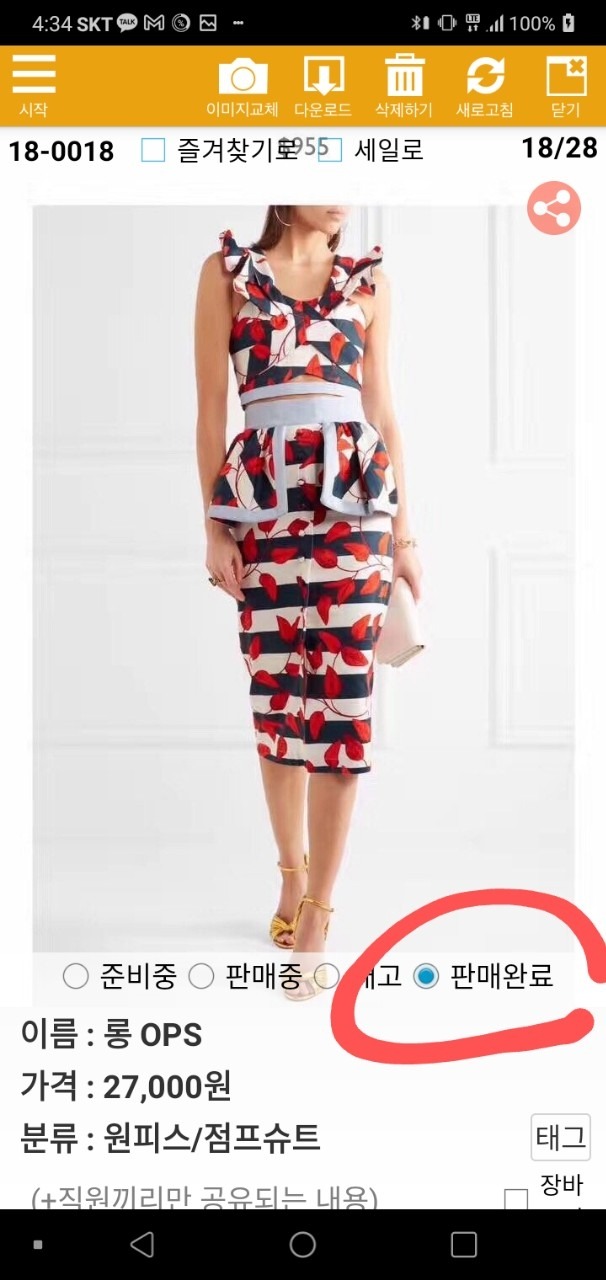606x1280 pixels.
Task: Close this view using 닫기
Action: pyautogui.click(x=566, y=85)
